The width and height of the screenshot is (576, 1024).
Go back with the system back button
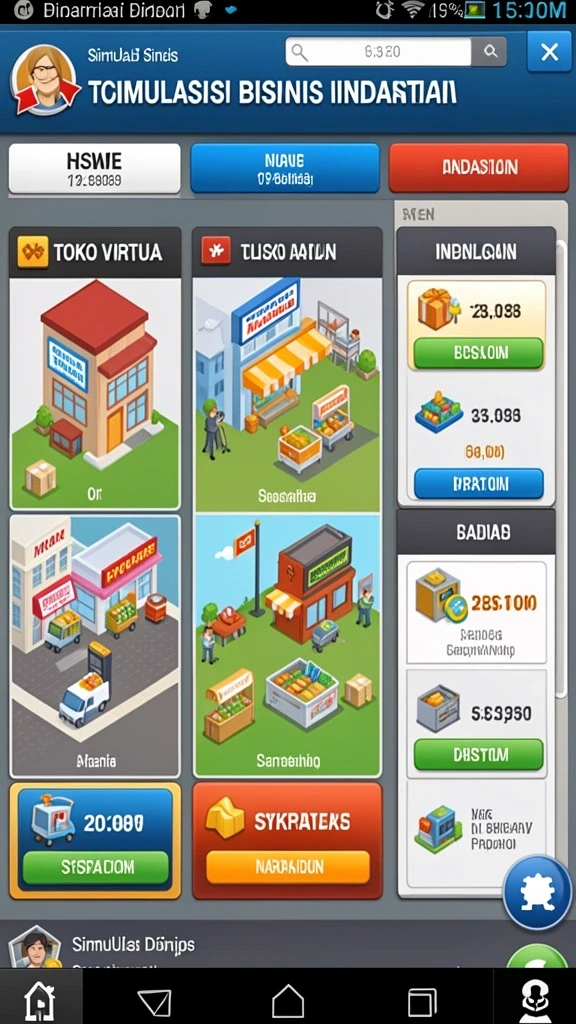154,1000
